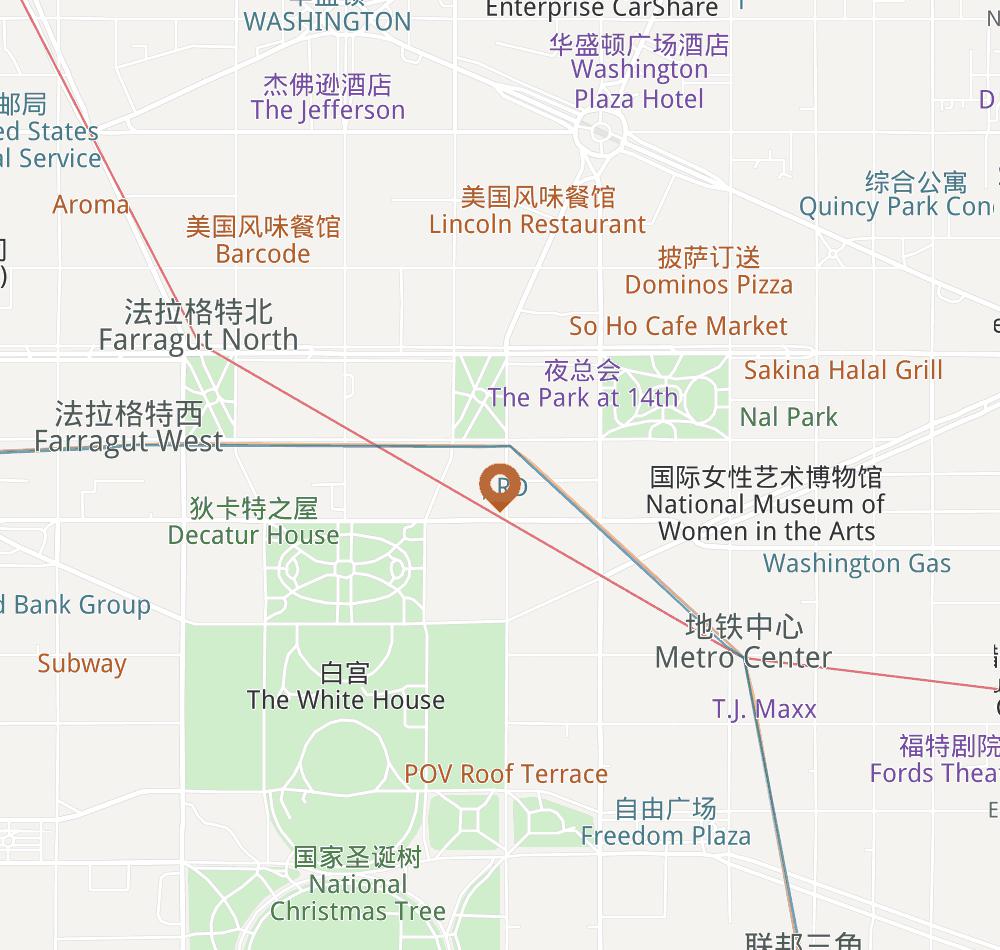1000x950 pixels.
Task: Open Lincoln Restaurant place info
Action: pos(537,211)
